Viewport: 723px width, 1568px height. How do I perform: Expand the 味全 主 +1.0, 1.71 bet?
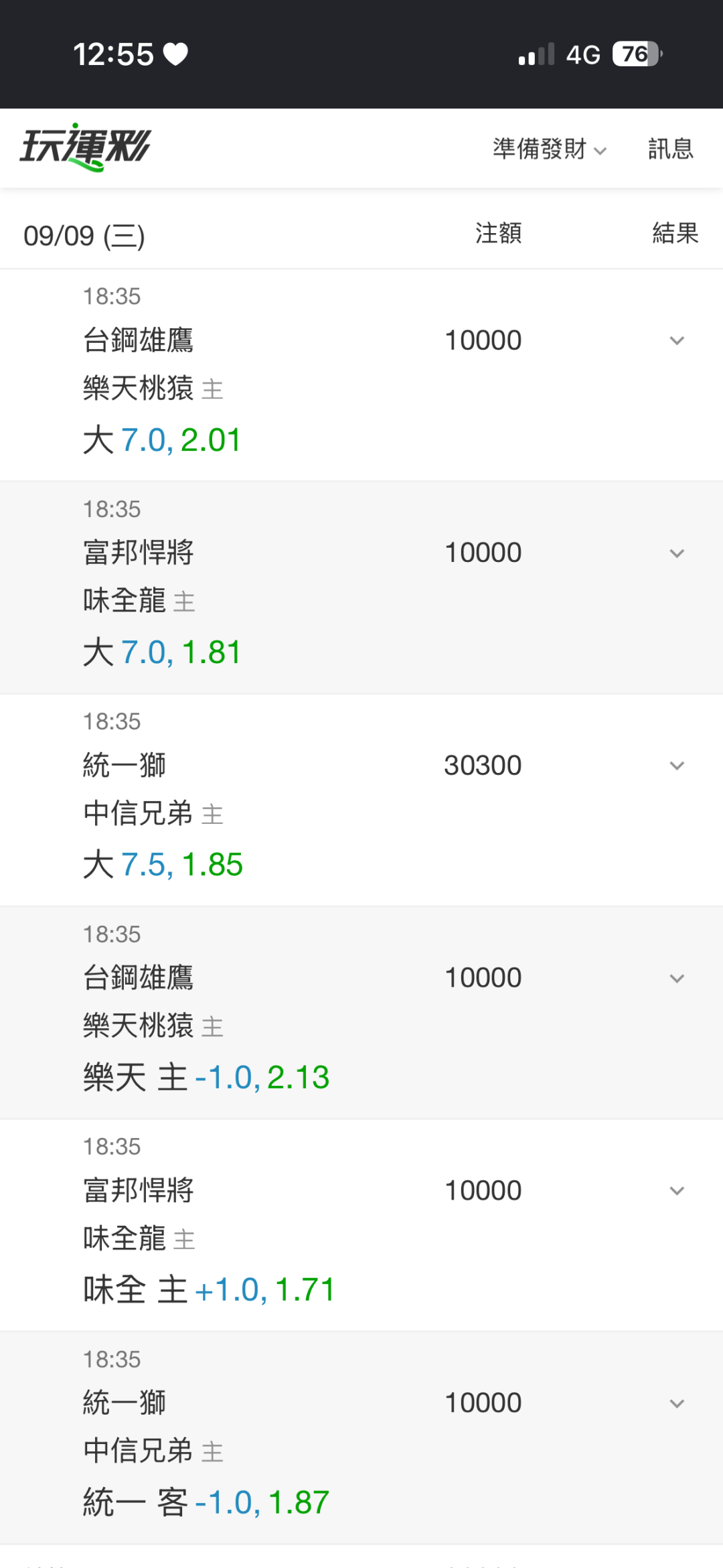[x=677, y=1191]
